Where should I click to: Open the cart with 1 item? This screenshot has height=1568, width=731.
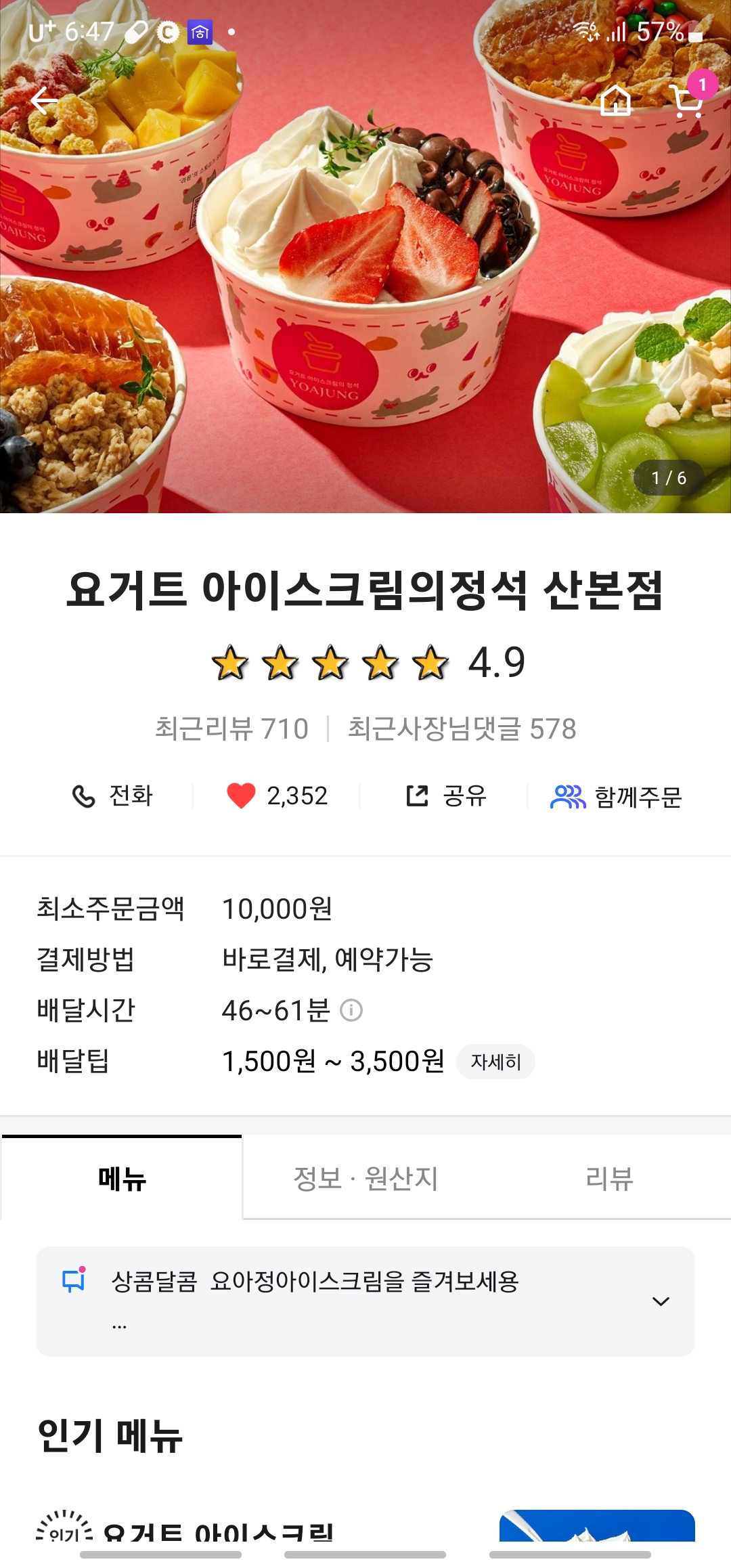[x=686, y=103]
